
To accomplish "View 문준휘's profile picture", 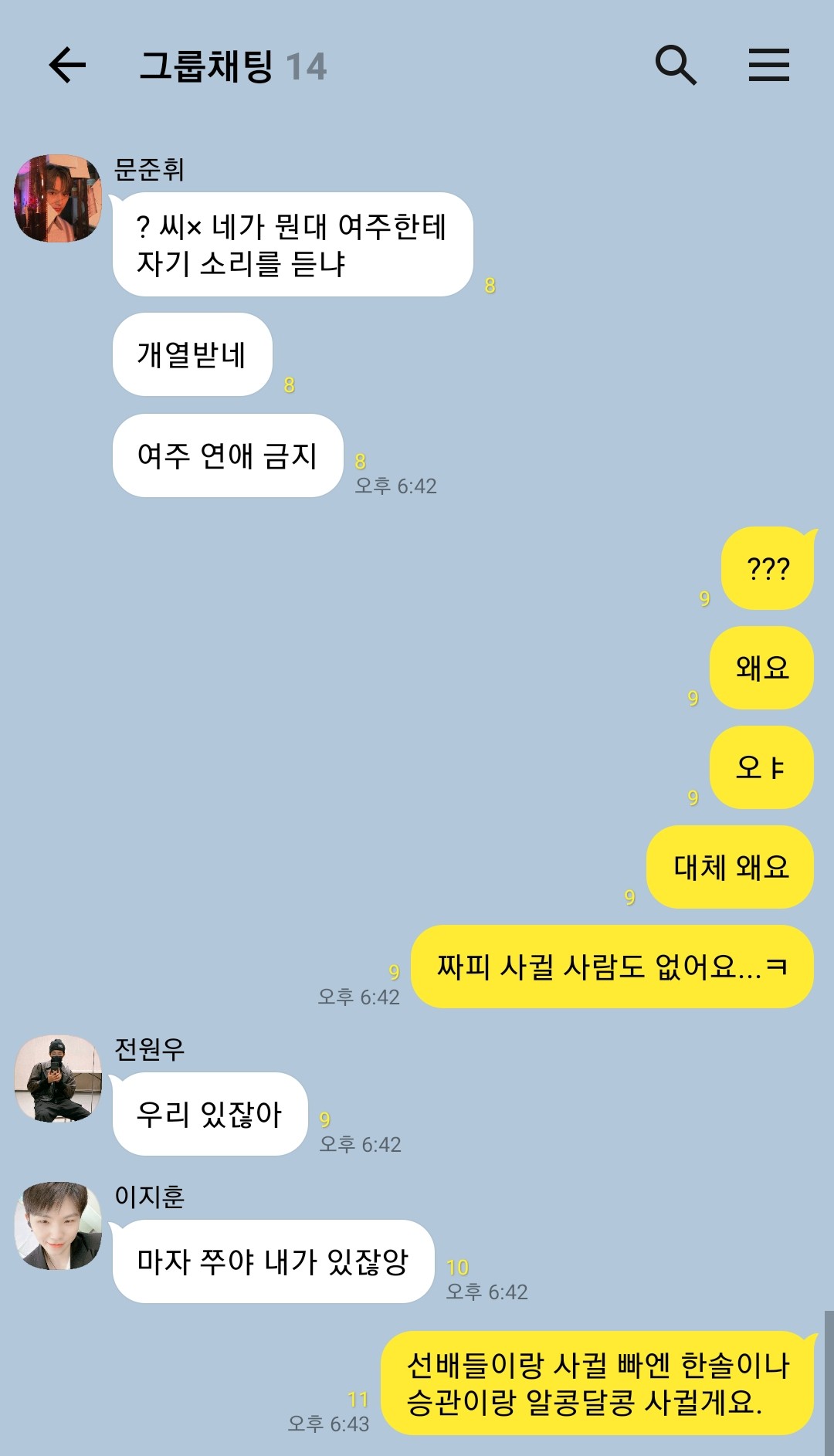I will point(58,198).
